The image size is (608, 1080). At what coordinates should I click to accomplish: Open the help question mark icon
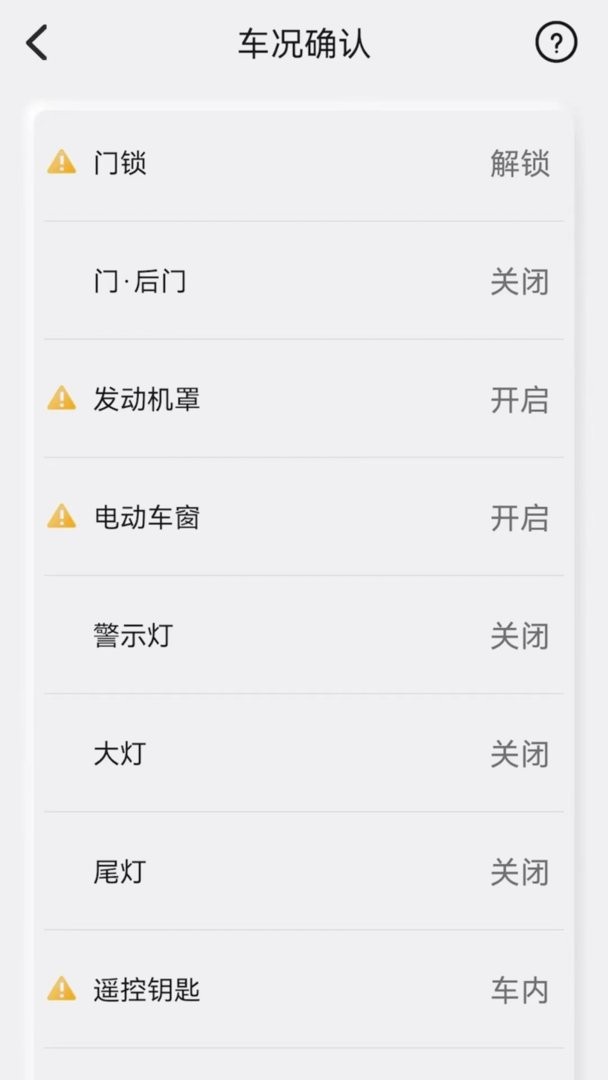tap(556, 44)
